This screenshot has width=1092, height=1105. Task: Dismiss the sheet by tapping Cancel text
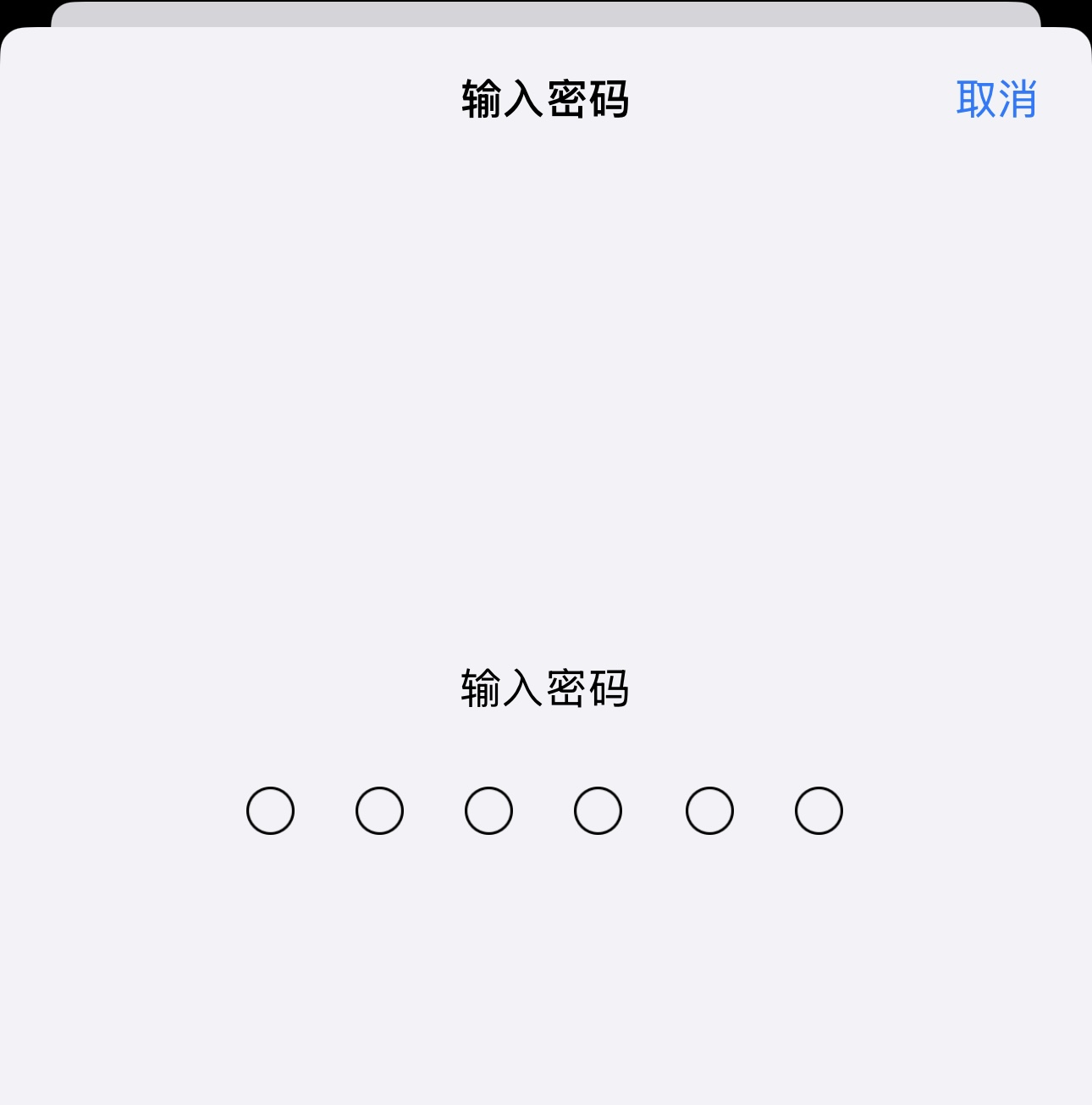pos(996,99)
